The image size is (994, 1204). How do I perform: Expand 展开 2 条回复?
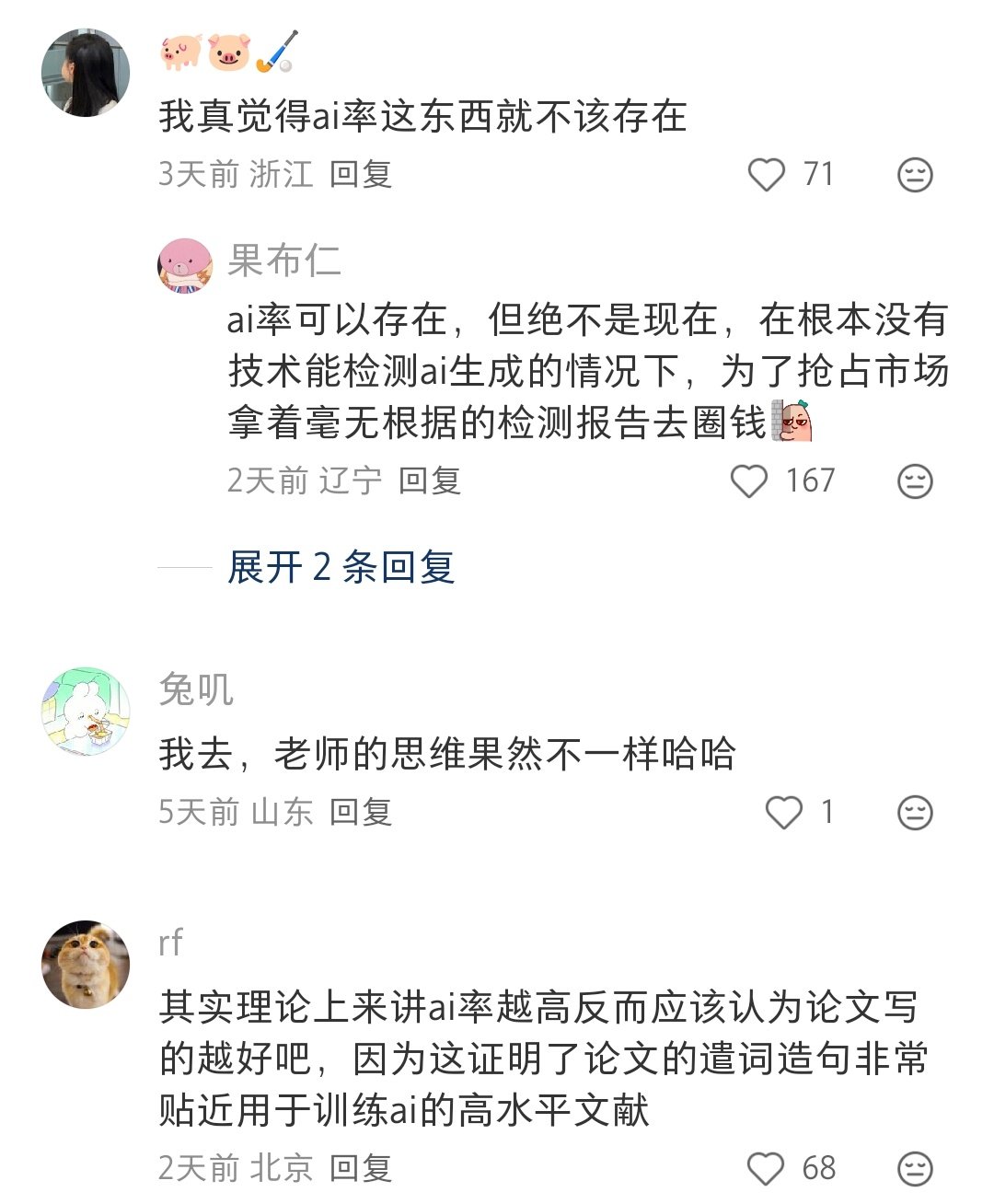point(341,567)
